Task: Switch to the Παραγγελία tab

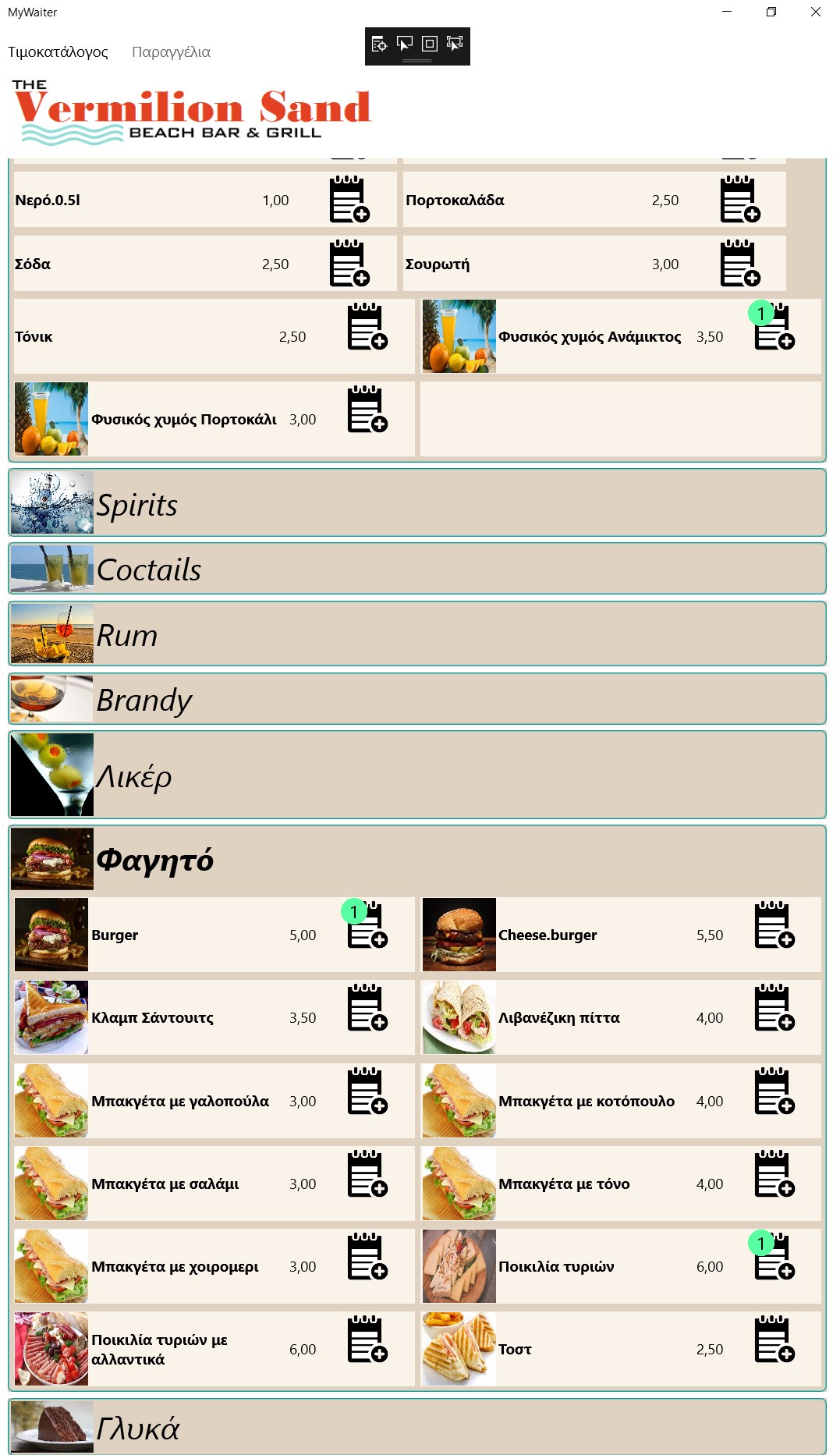Action: point(171,52)
